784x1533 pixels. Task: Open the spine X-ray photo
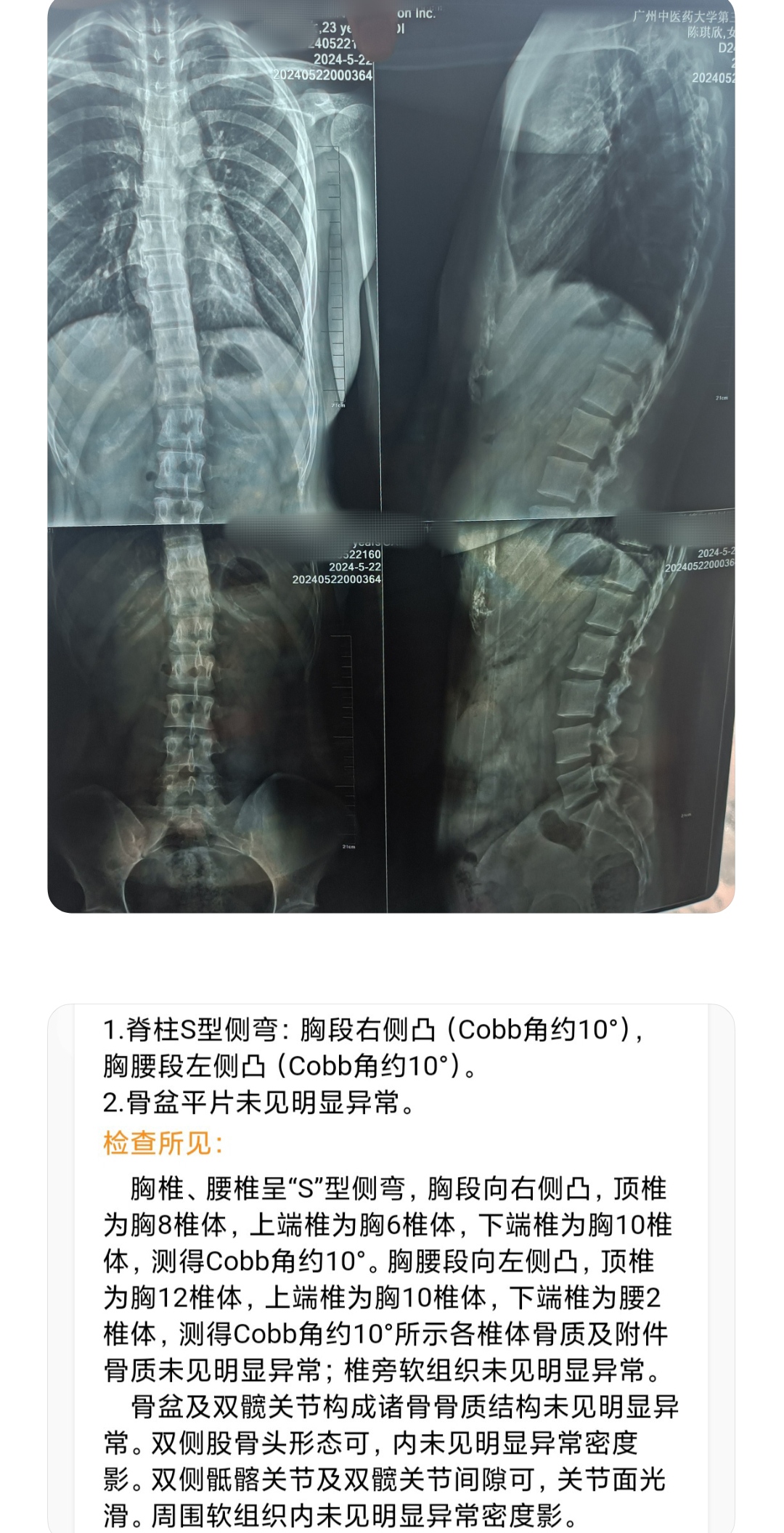click(x=391, y=456)
